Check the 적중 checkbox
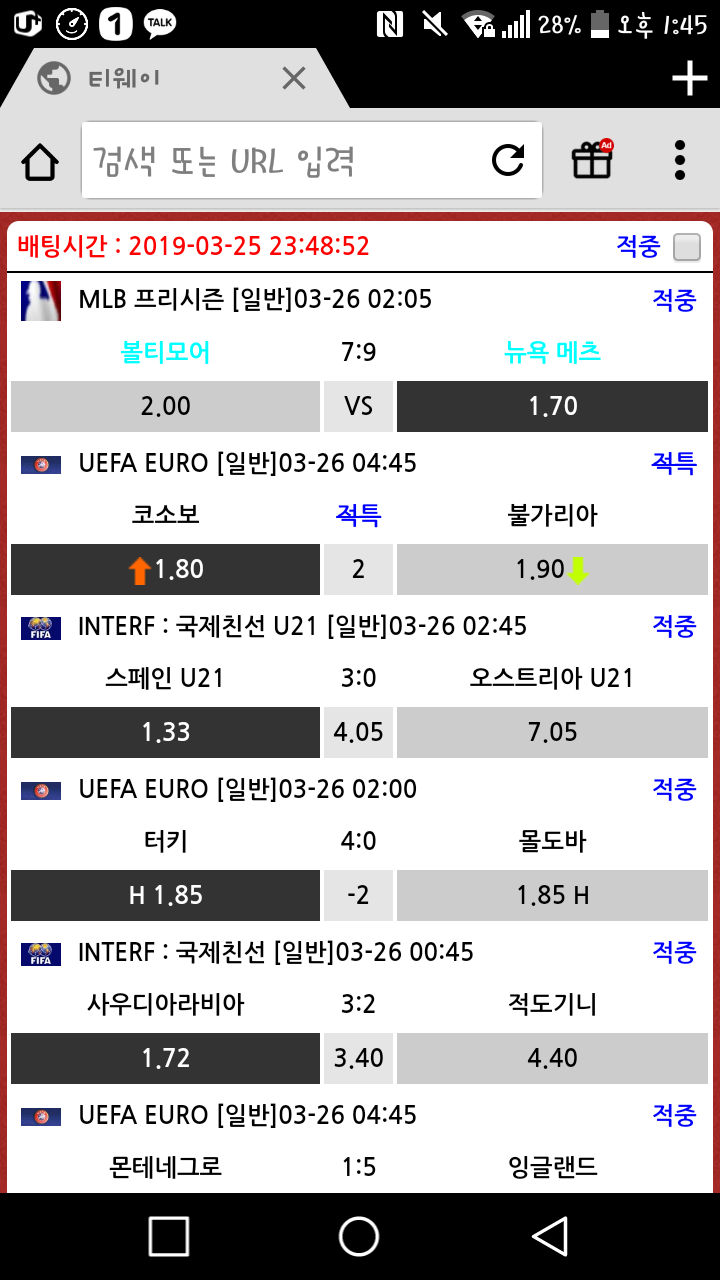This screenshot has width=720, height=1280. pyautogui.click(x=687, y=247)
